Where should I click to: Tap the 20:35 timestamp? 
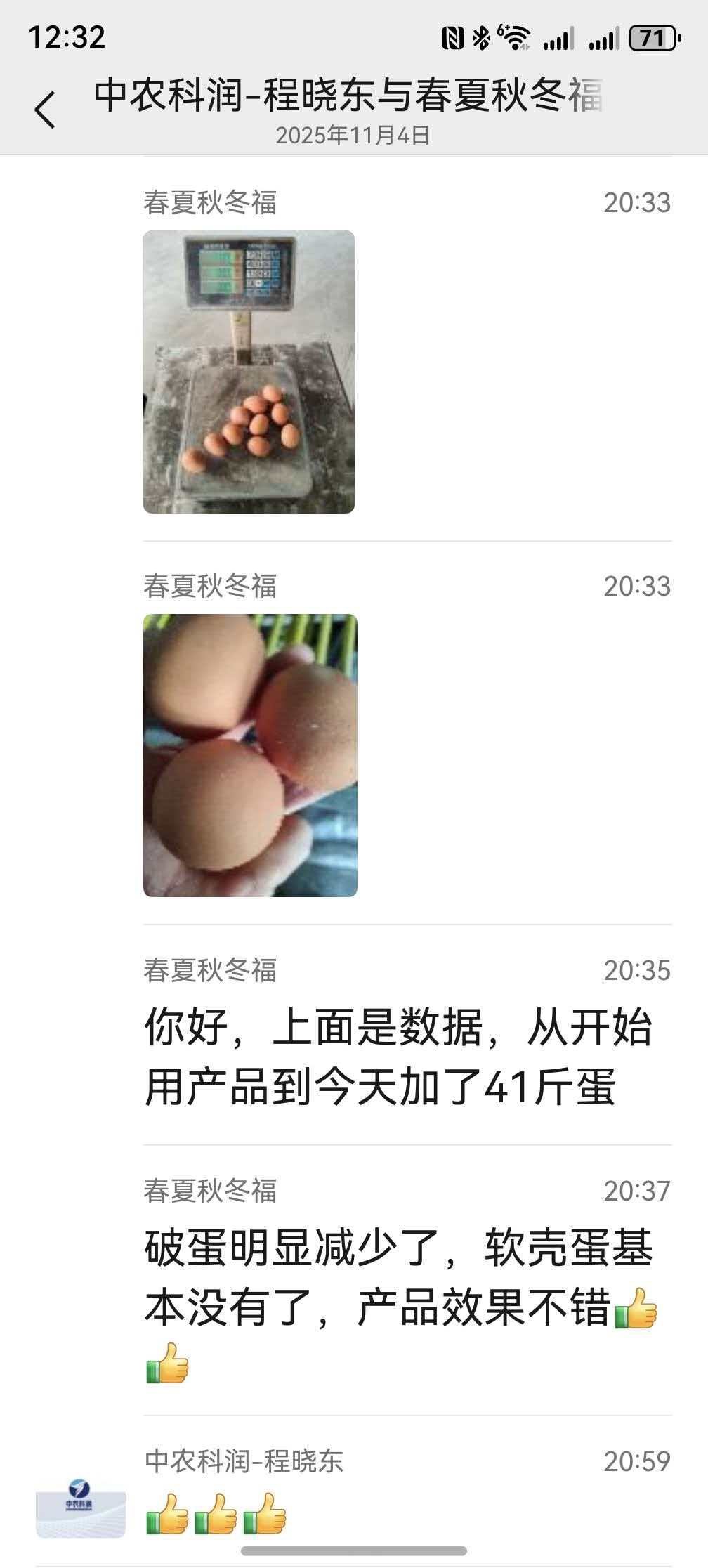(636, 970)
